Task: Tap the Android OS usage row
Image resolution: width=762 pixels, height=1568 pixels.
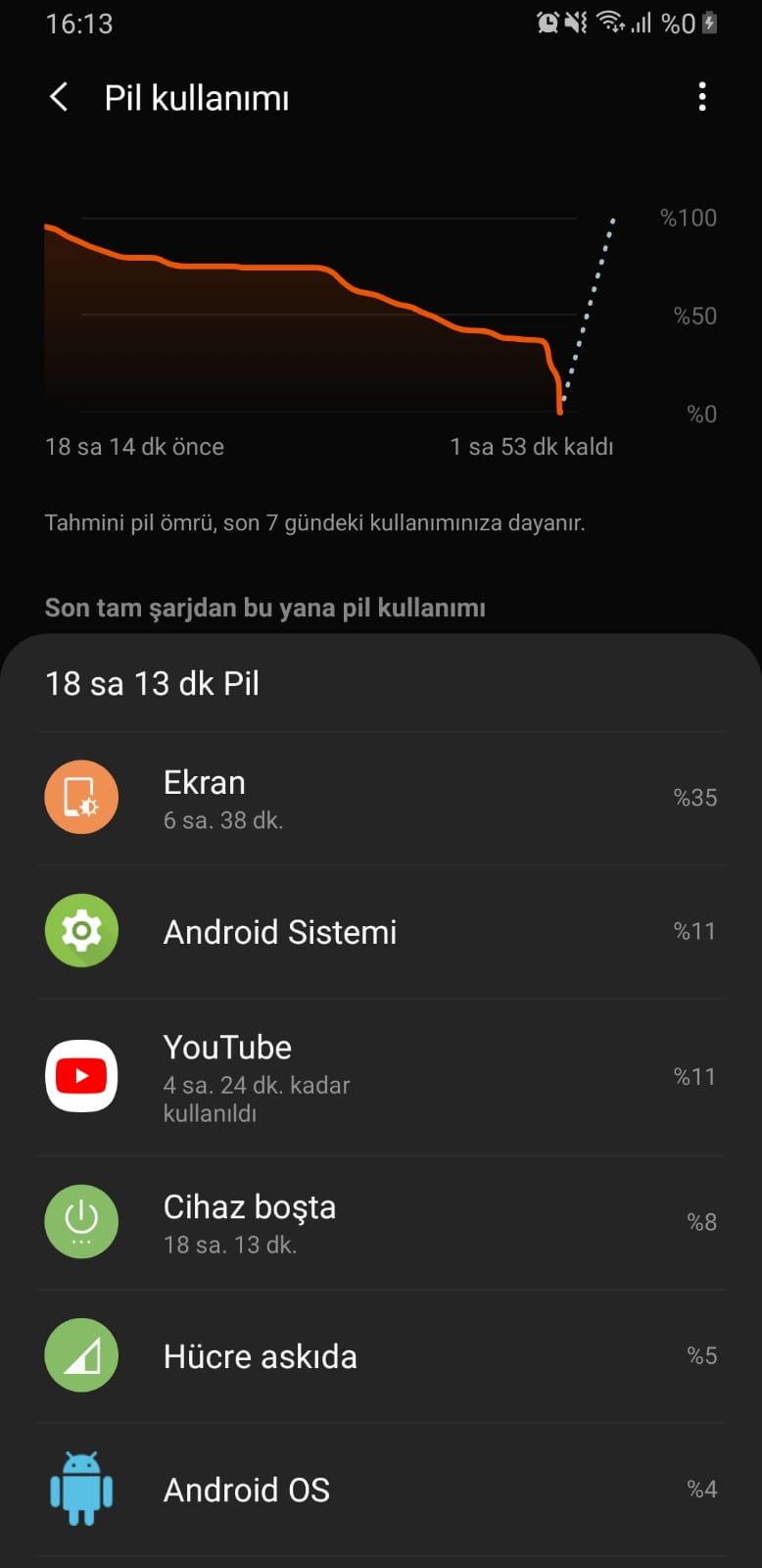Action: pos(381,1490)
